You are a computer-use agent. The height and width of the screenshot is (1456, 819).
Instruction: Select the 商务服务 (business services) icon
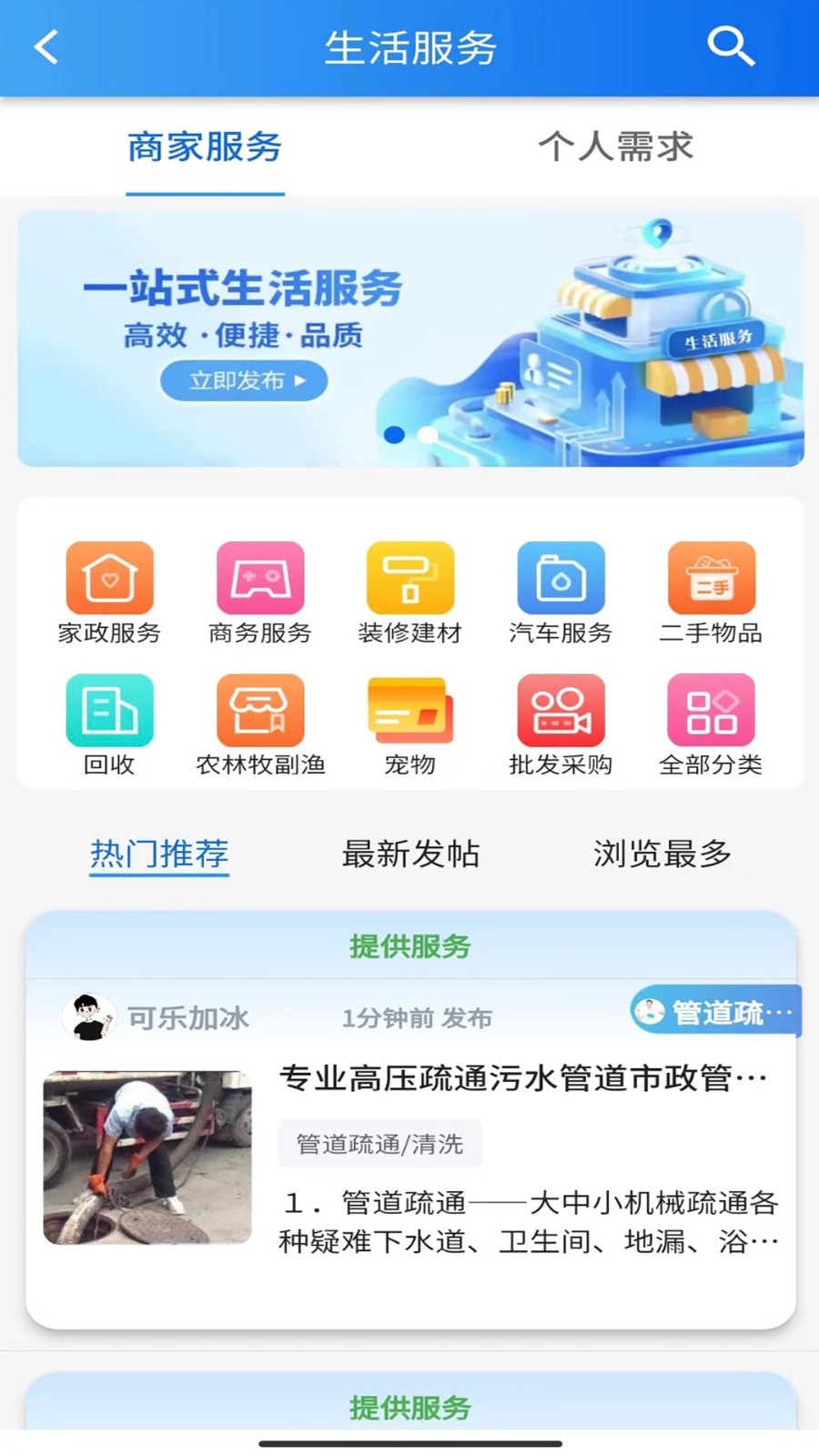[259, 591]
